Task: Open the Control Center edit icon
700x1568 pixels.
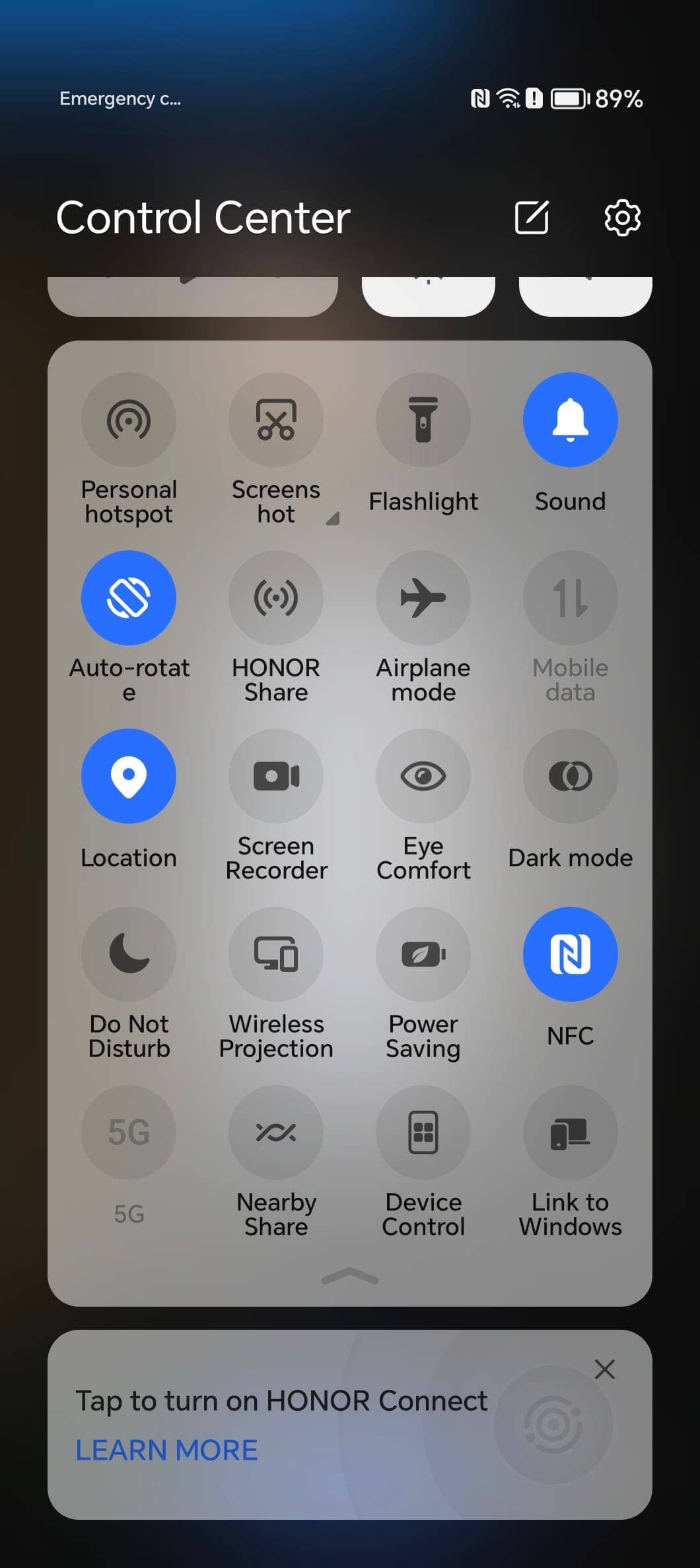Action: 532,218
